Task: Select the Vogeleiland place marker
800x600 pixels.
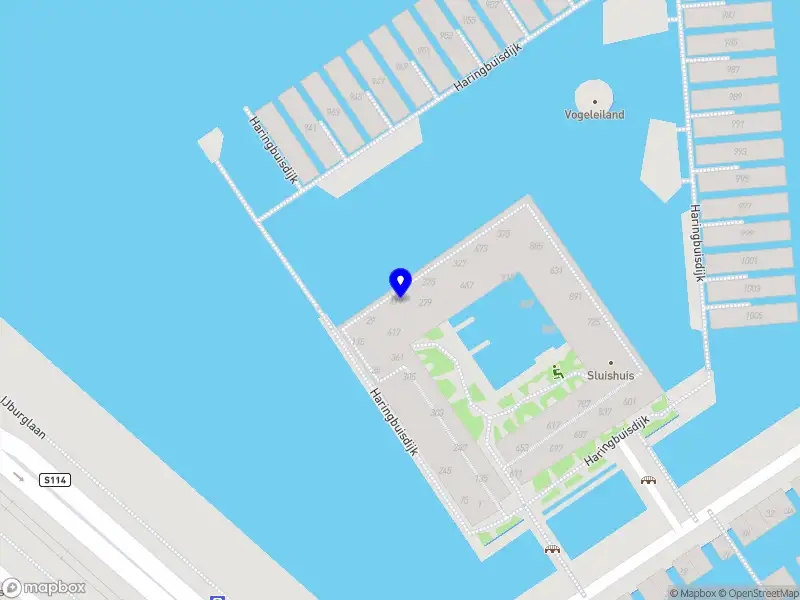Action: pos(595,101)
